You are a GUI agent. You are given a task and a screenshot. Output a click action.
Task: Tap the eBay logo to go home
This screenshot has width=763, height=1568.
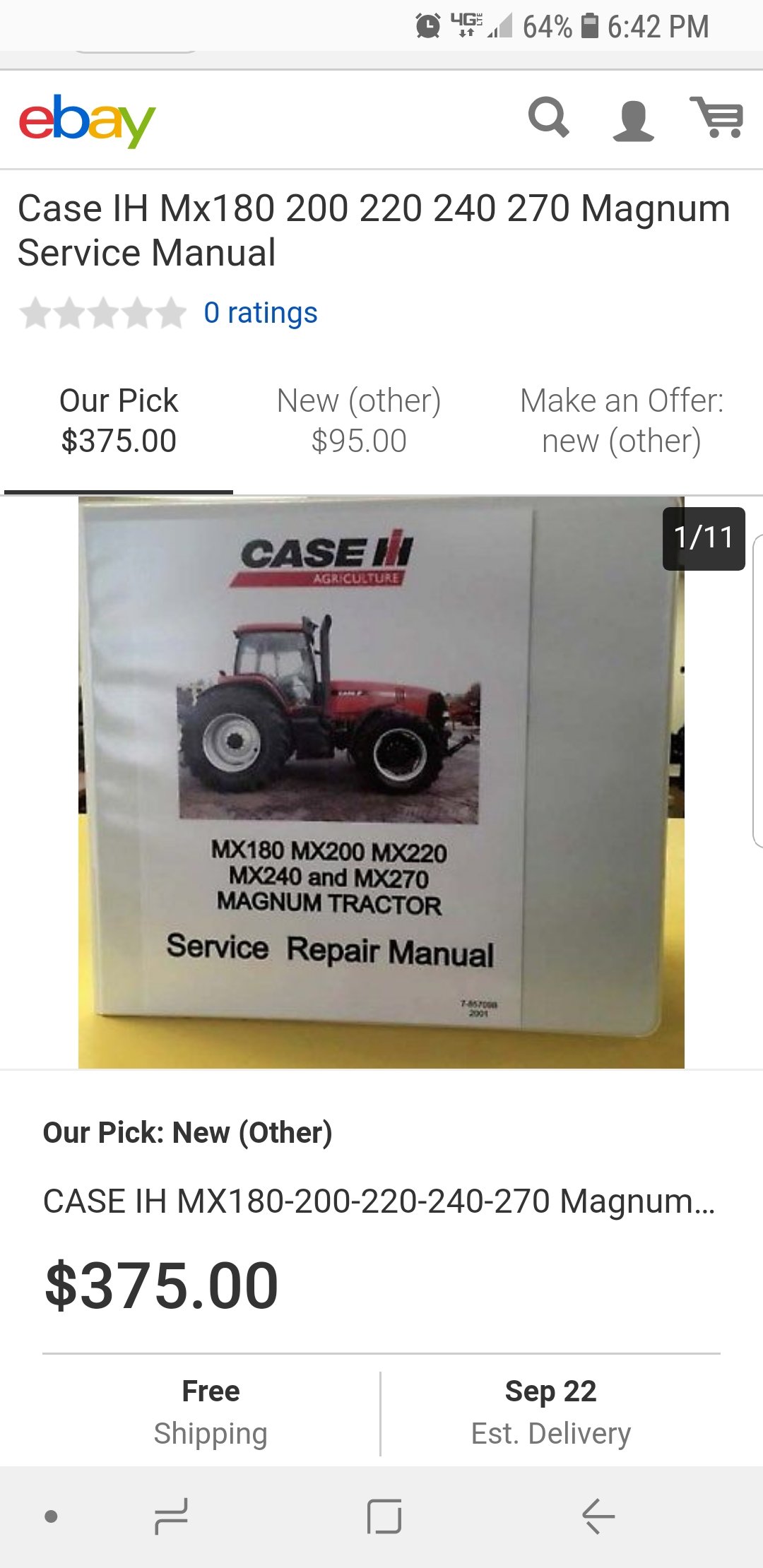[88, 121]
